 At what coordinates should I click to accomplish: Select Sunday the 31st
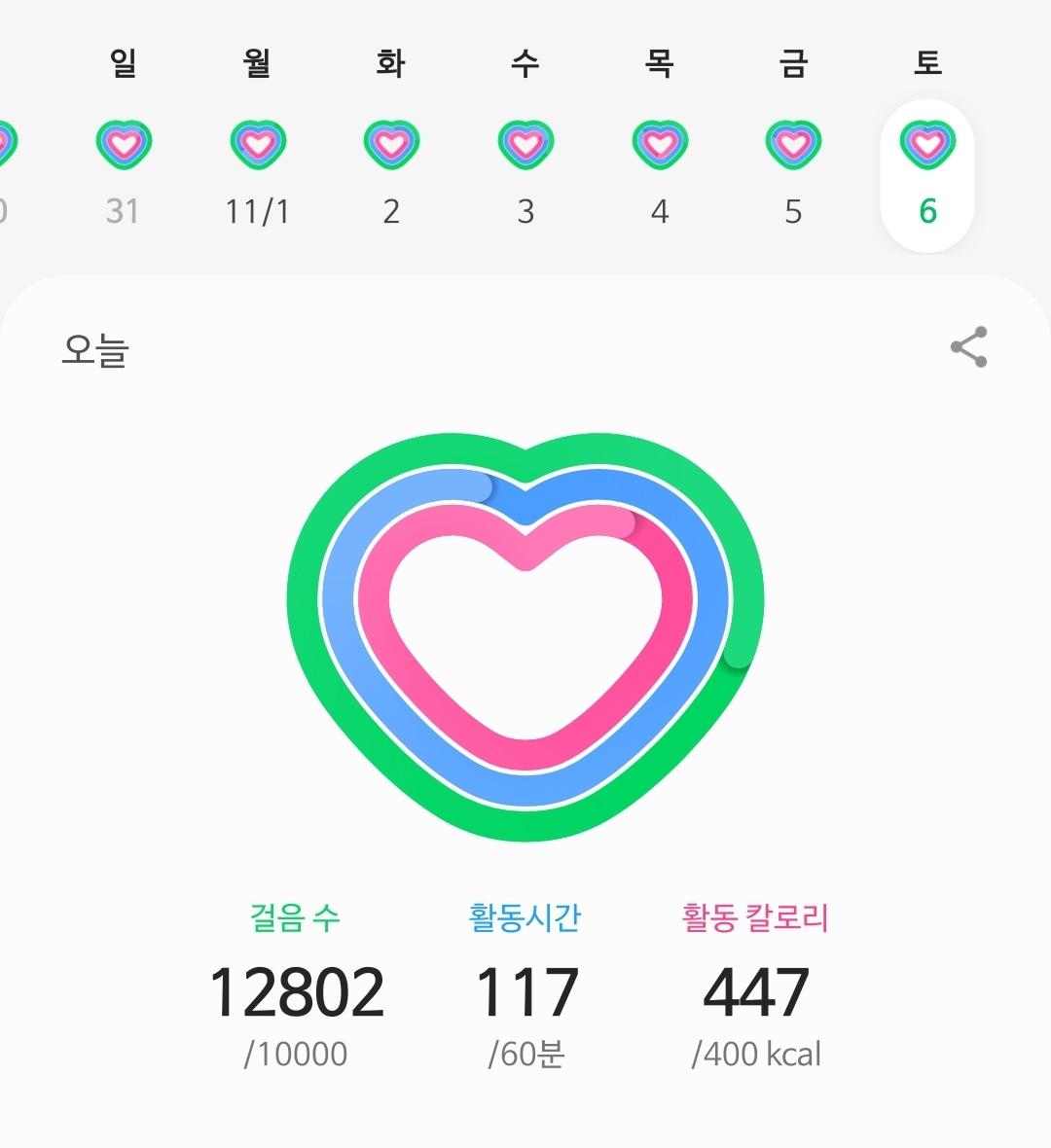(x=124, y=173)
